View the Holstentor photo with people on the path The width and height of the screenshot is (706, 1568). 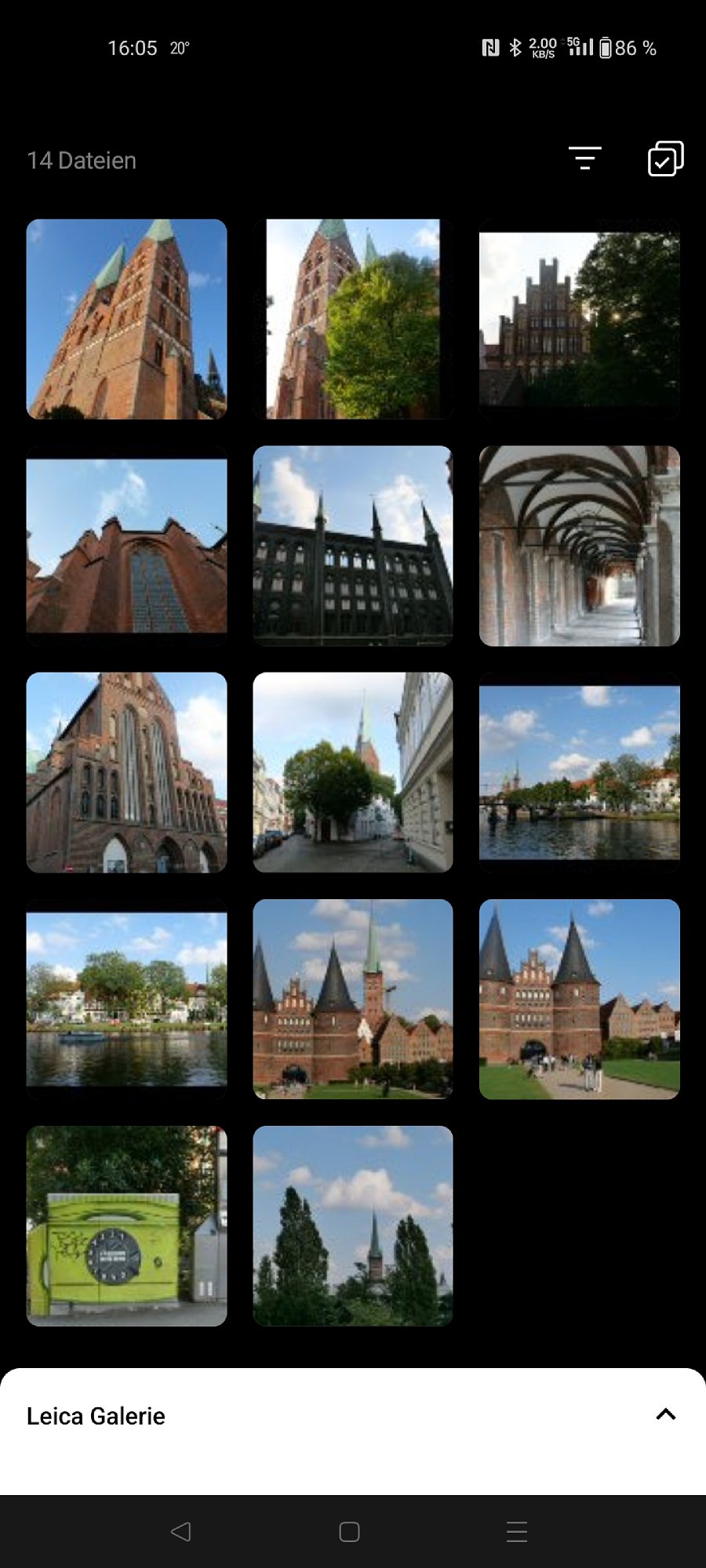pos(579,999)
